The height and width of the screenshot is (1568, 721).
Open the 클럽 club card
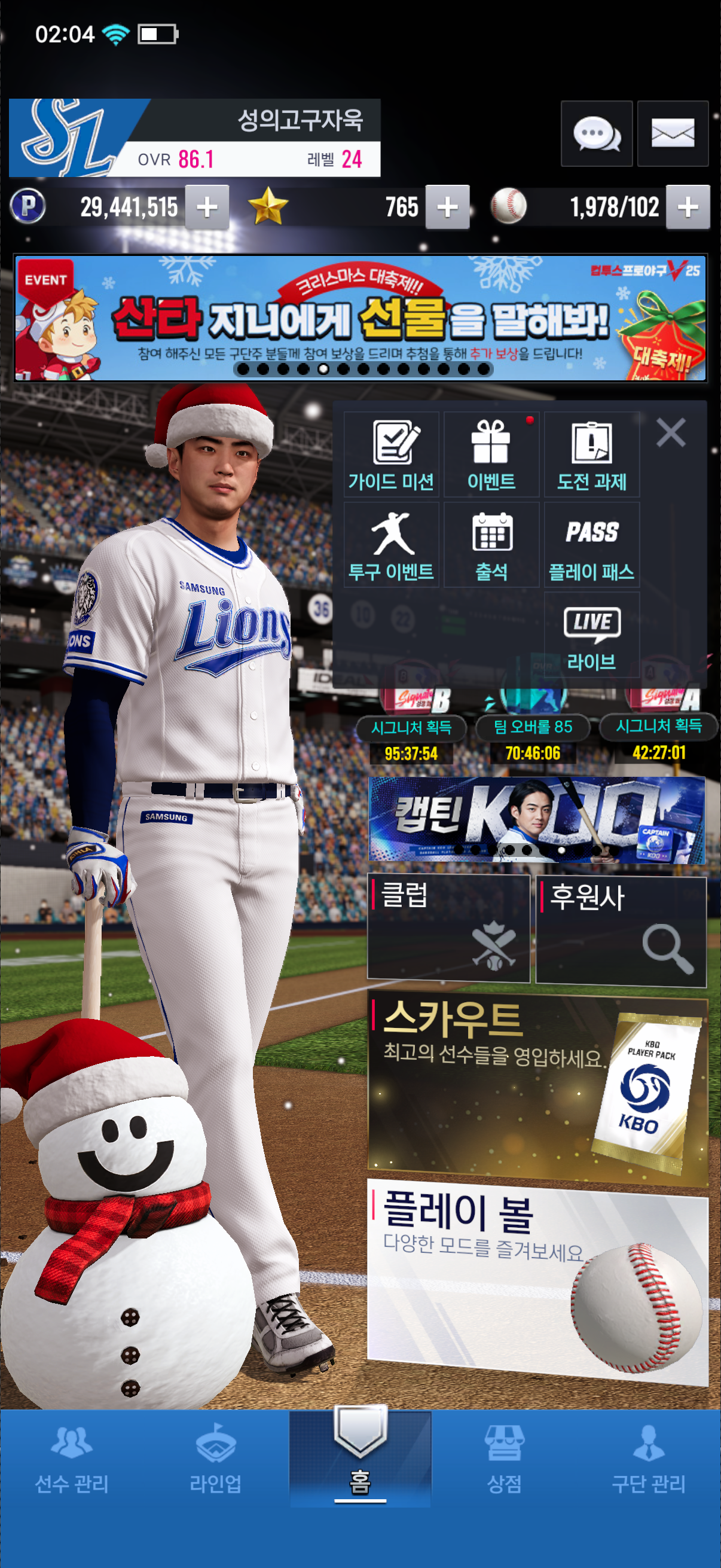tap(448, 928)
